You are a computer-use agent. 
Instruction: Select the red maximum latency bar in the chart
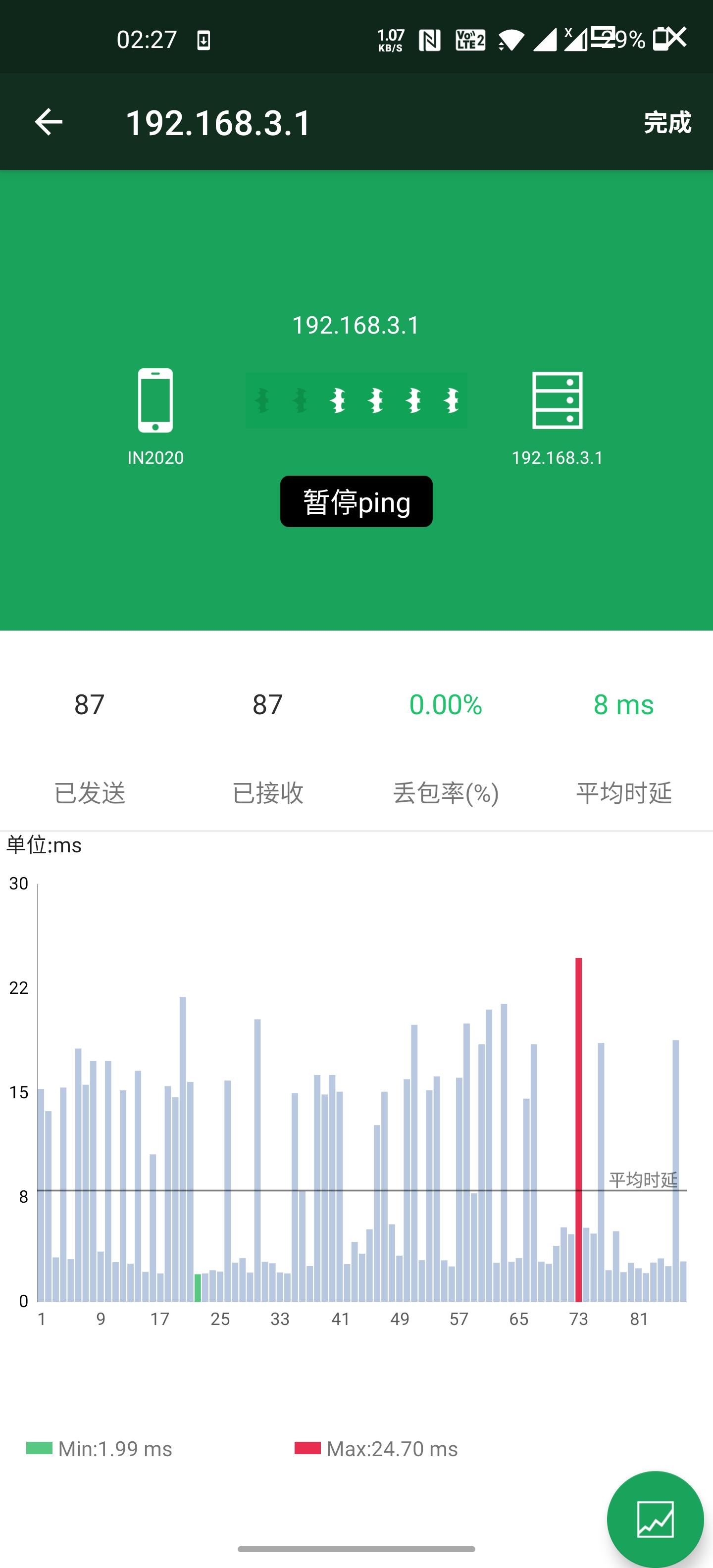(x=579, y=1132)
